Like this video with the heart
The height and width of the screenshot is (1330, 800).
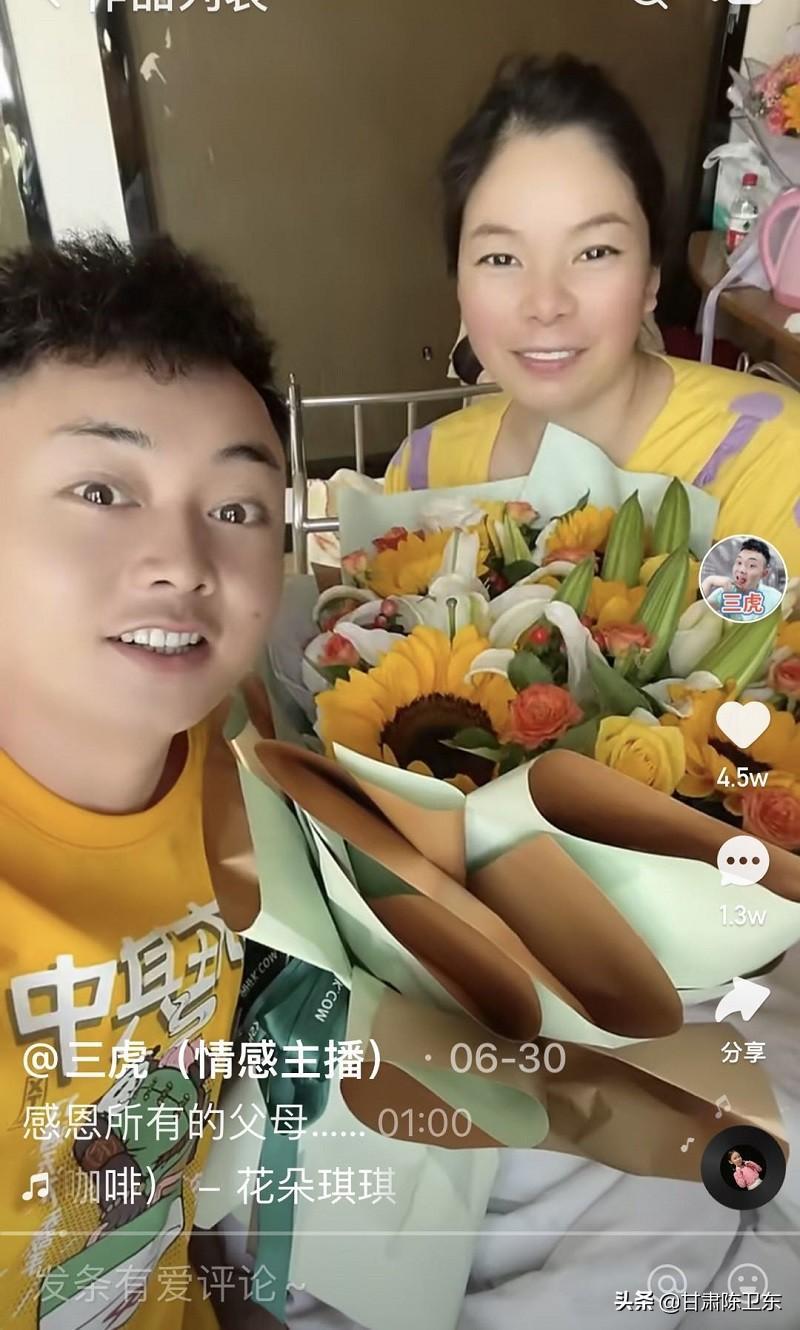[743, 725]
